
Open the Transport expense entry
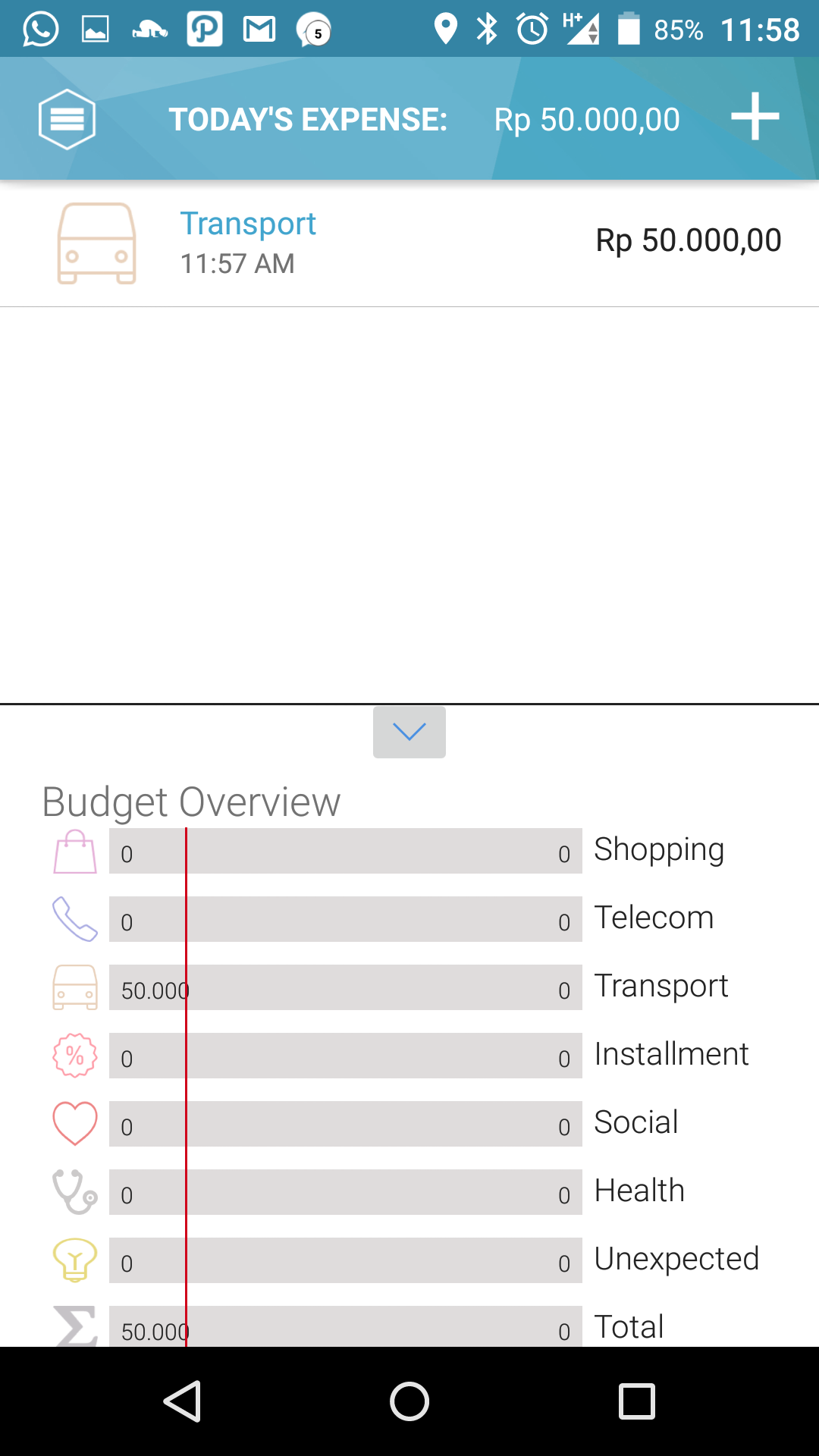pos(409,243)
